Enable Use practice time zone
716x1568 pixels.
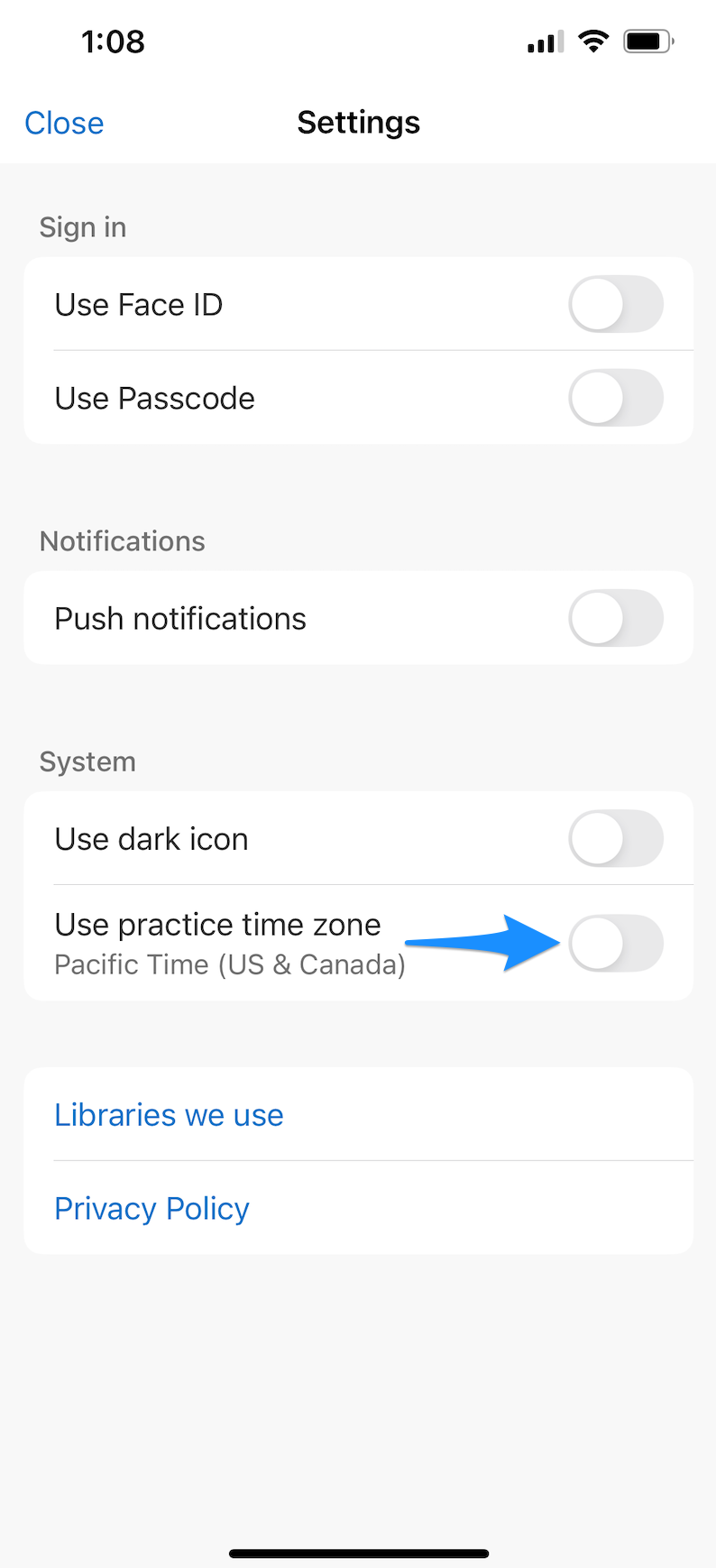pos(616,944)
